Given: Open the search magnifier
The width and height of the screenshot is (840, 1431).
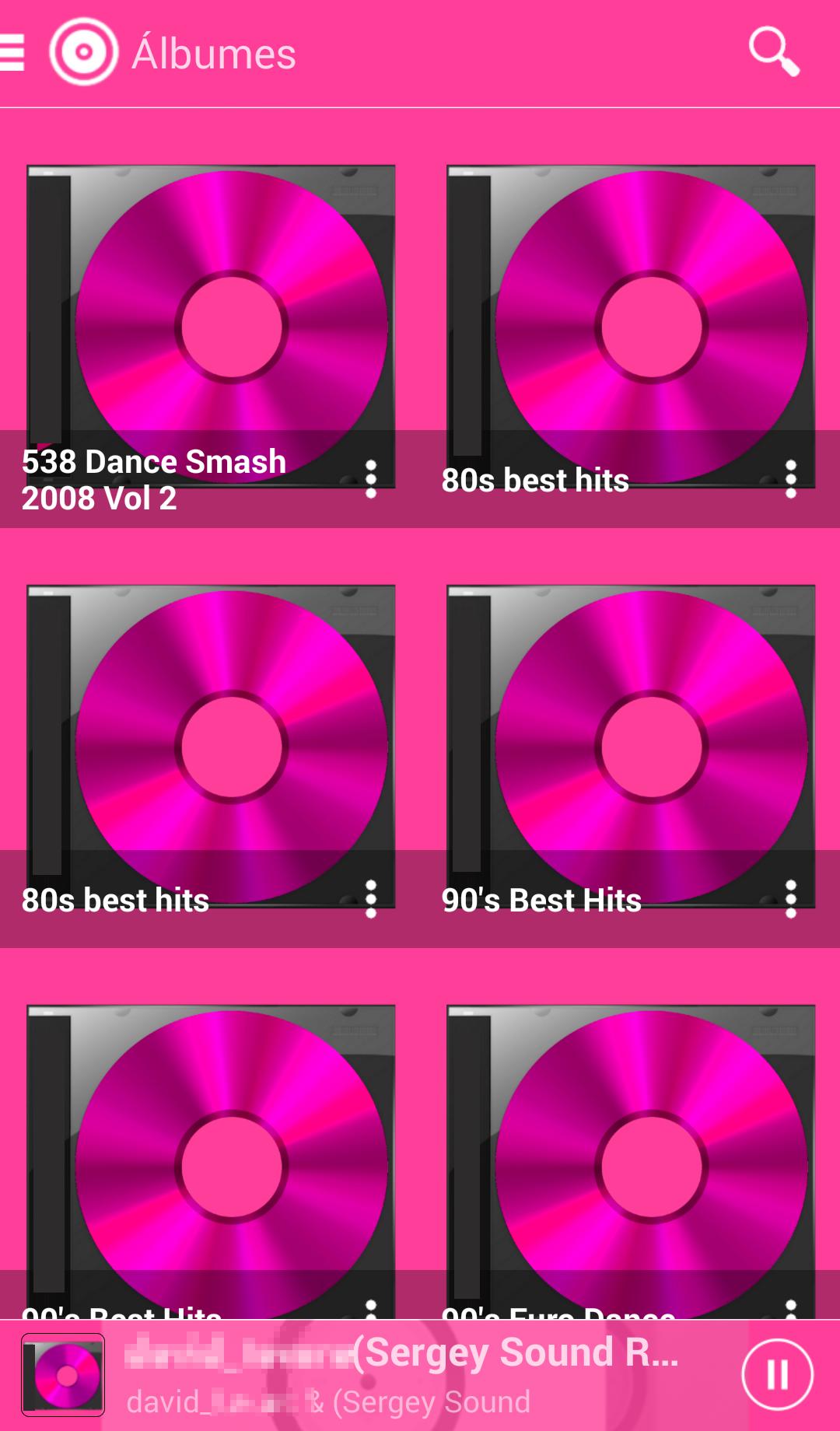Looking at the screenshot, I should tap(773, 52).
